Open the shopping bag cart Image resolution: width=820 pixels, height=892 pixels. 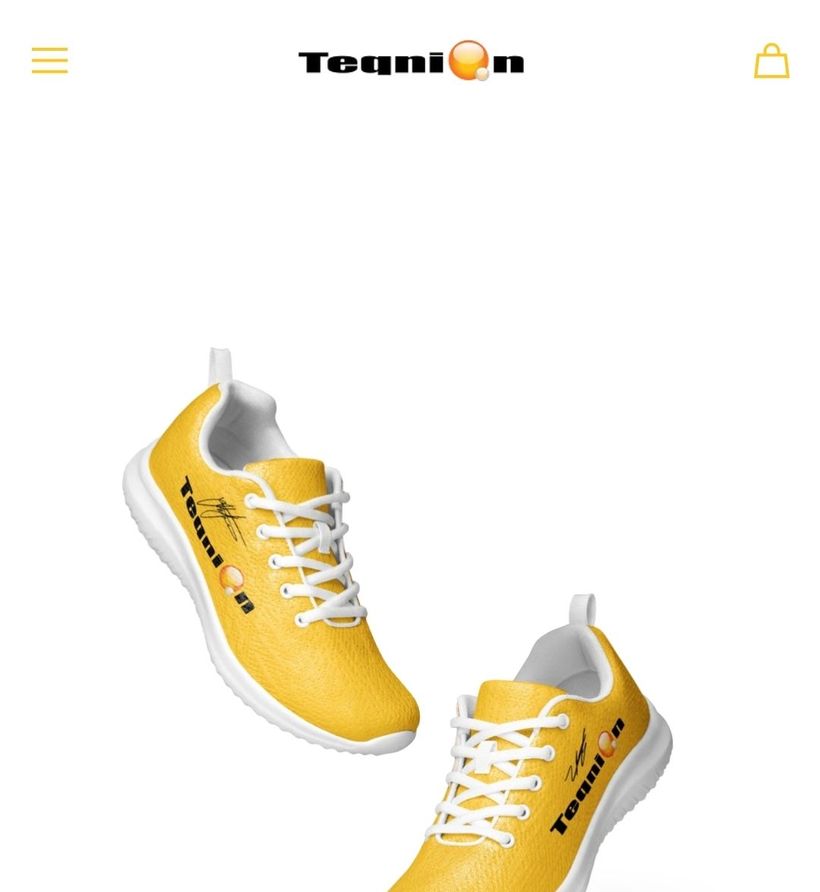coord(771,61)
